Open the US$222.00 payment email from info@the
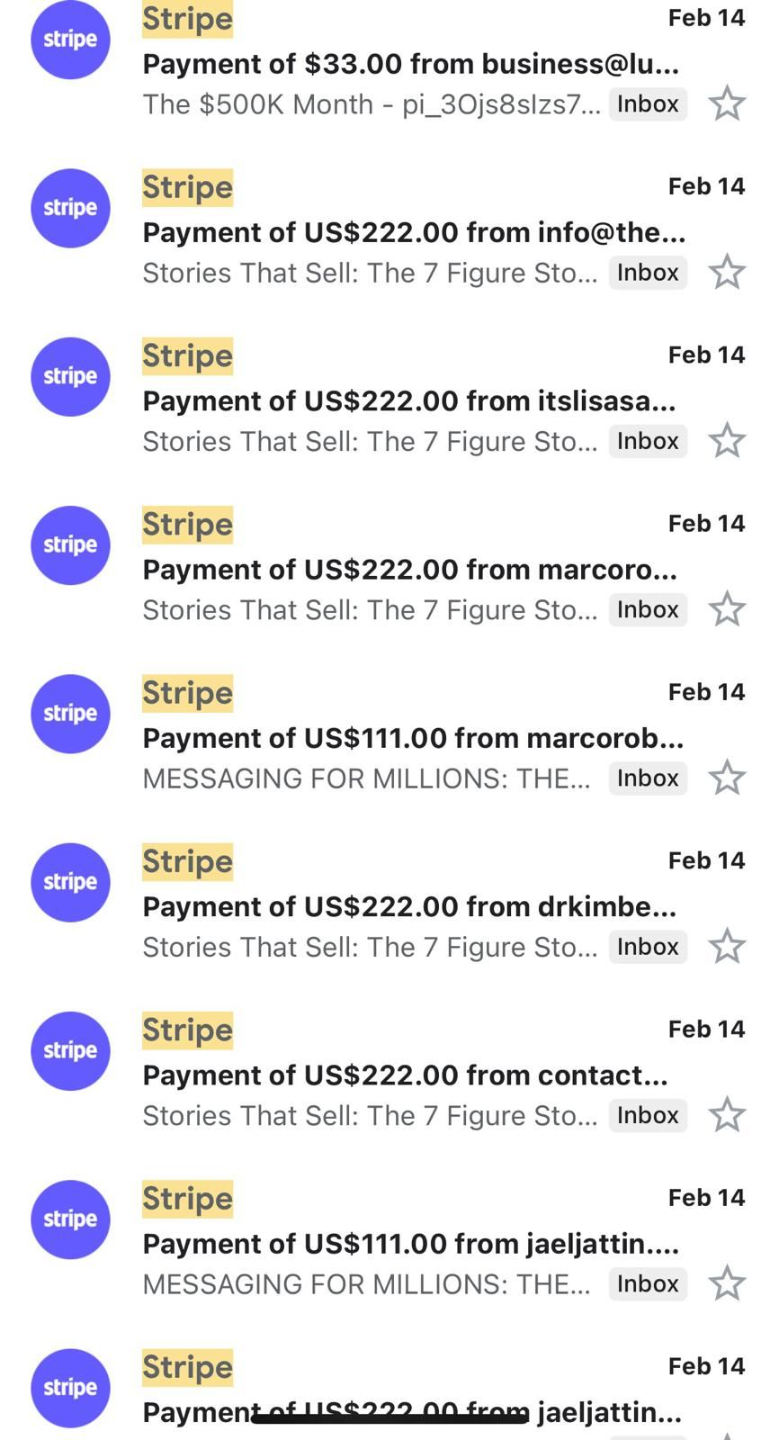The width and height of the screenshot is (779, 1440). coord(410,233)
